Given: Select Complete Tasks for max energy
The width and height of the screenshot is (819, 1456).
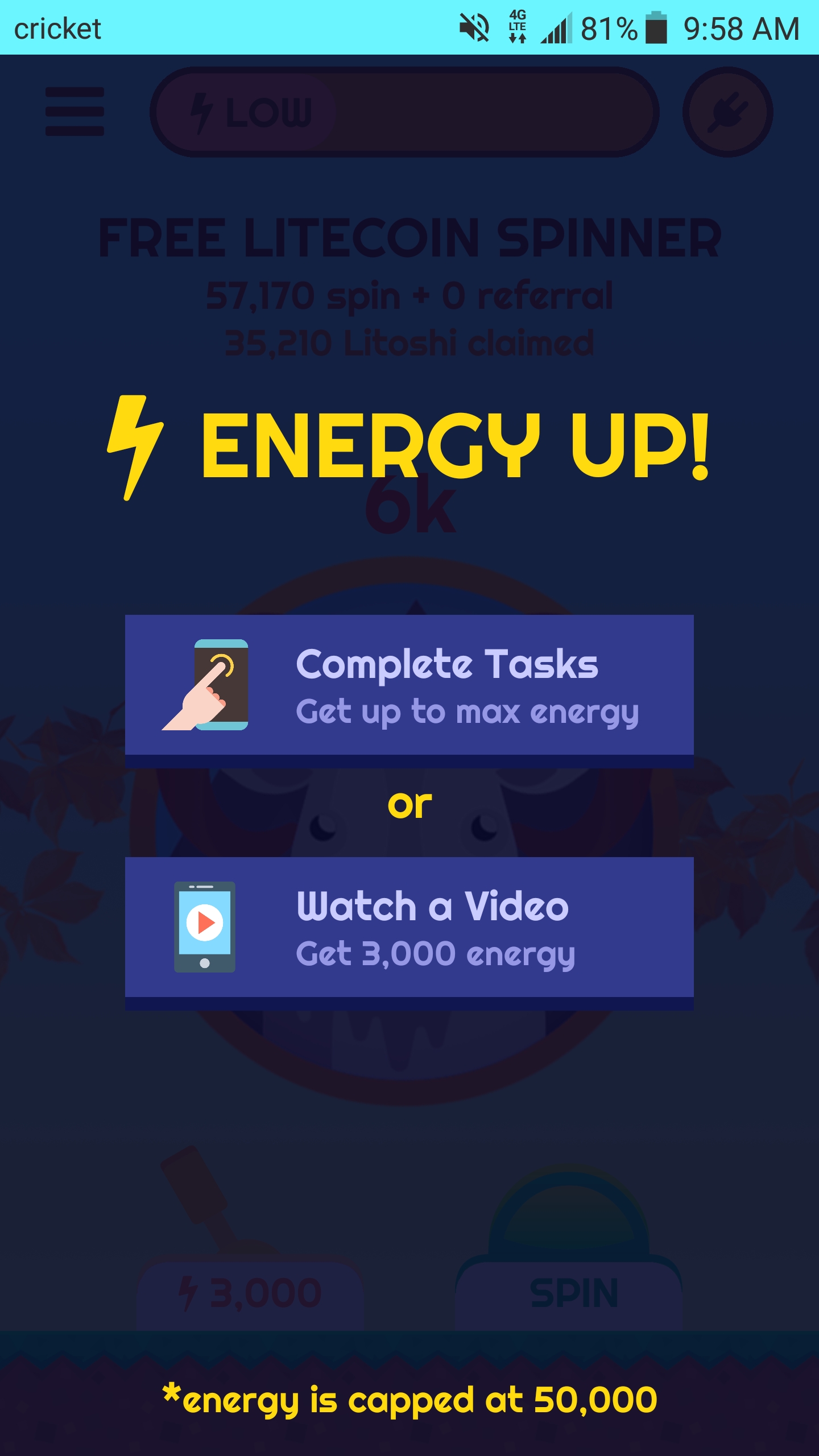Looking at the screenshot, I should tap(409, 691).
